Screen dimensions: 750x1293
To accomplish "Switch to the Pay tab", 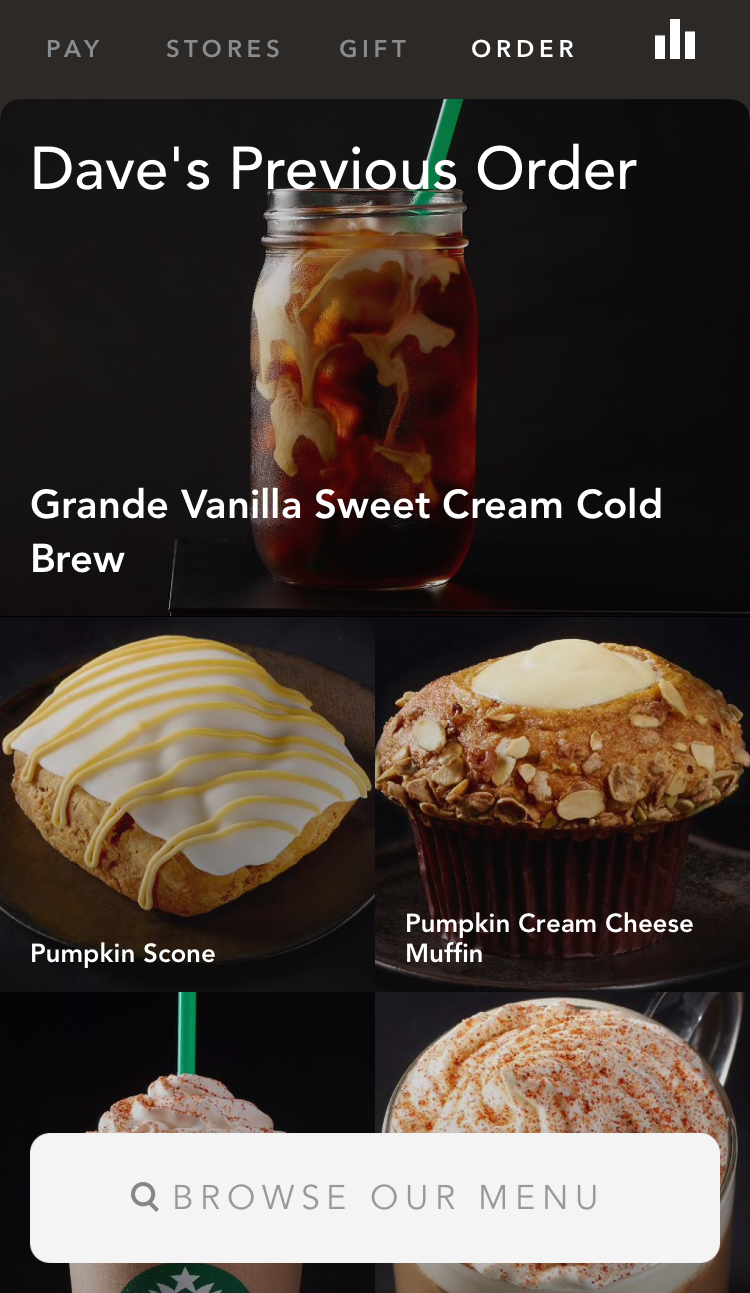I will coord(74,49).
